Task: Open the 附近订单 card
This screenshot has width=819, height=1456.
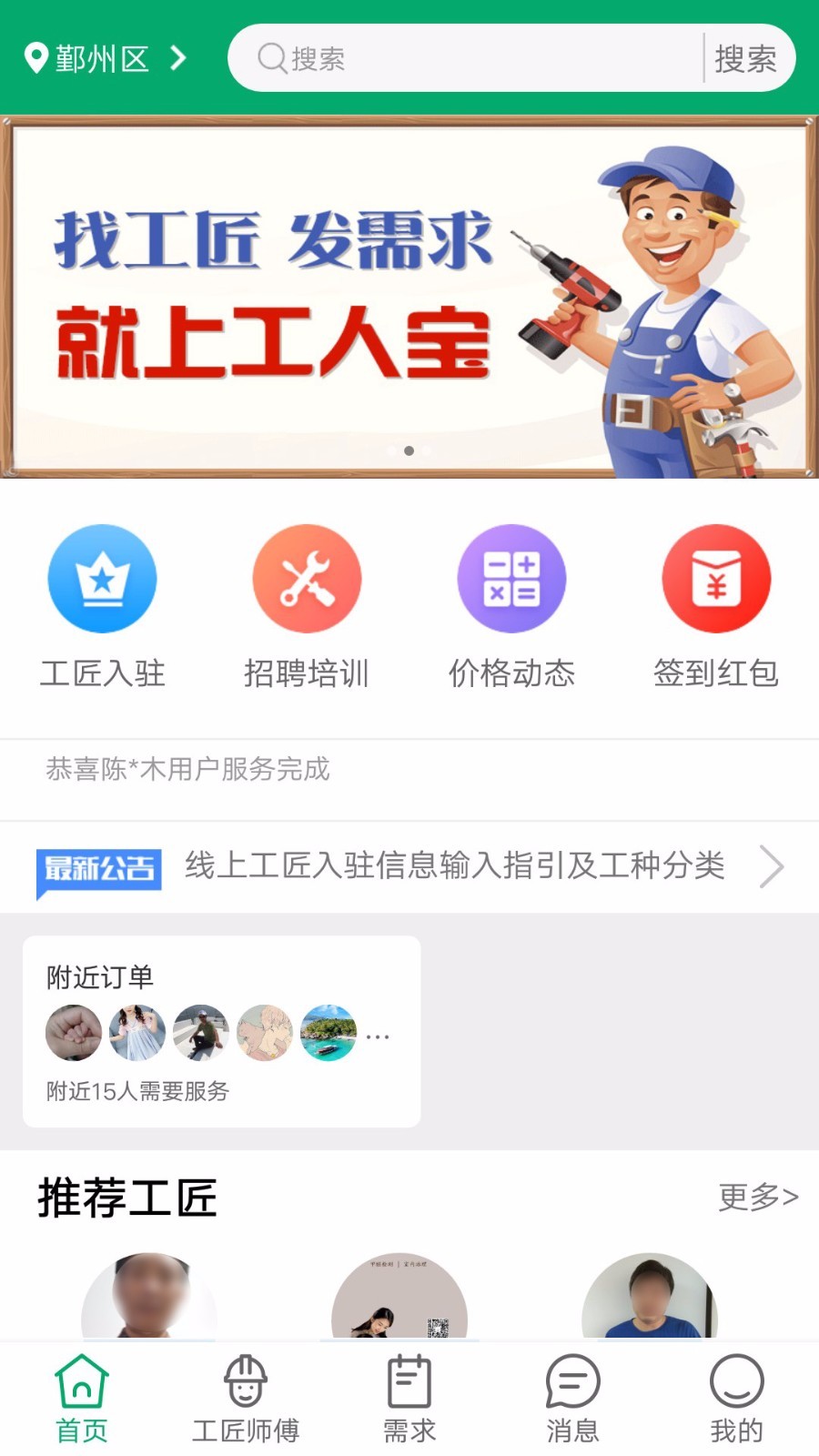Action: (221, 1031)
